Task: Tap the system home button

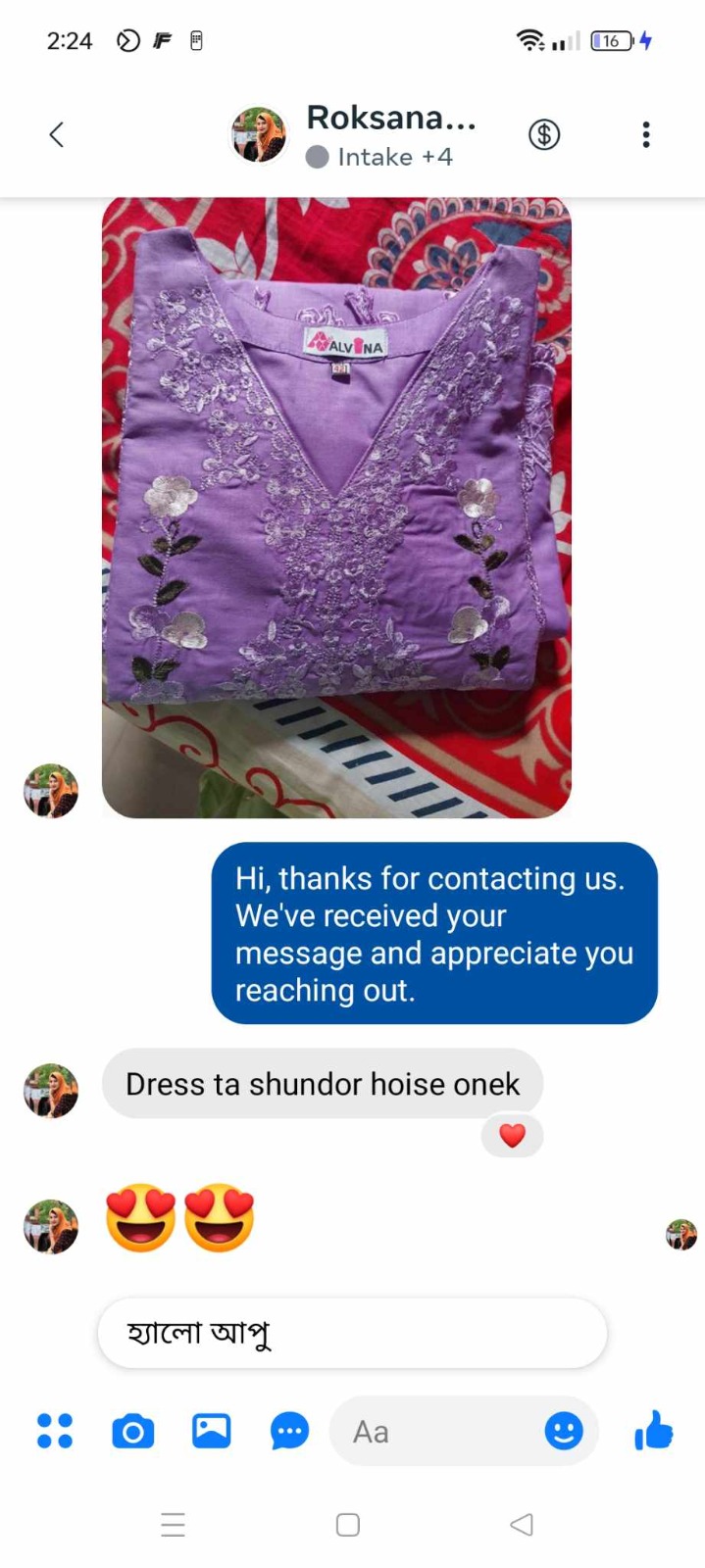Action: click(348, 1525)
